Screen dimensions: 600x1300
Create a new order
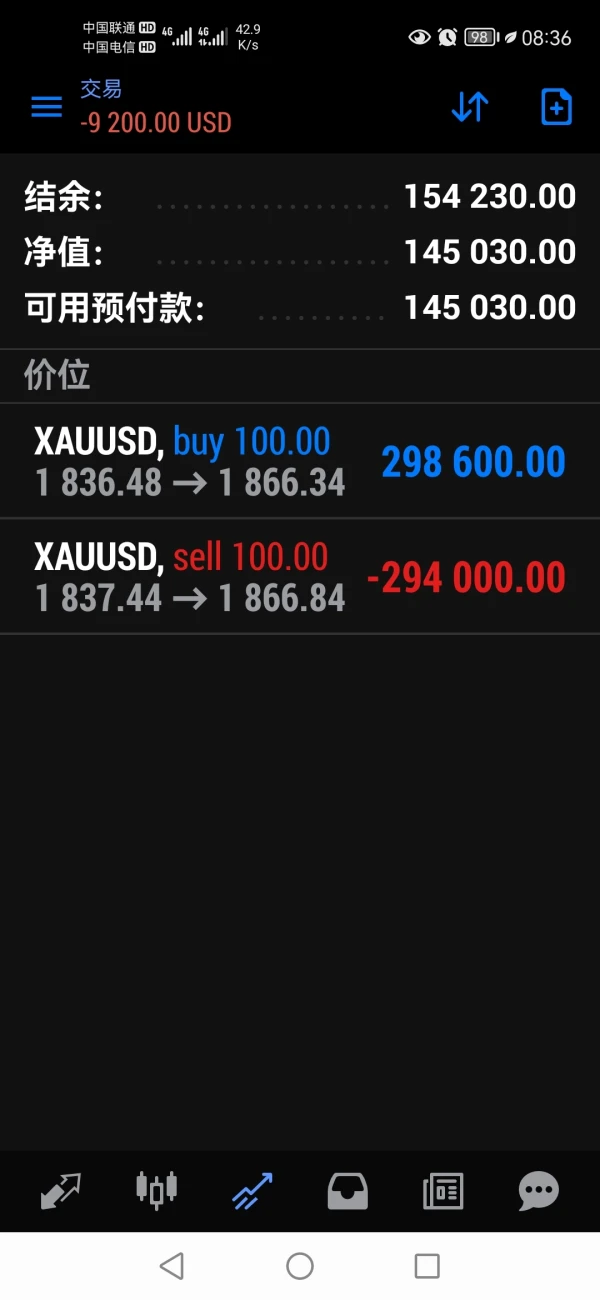tap(556, 107)
